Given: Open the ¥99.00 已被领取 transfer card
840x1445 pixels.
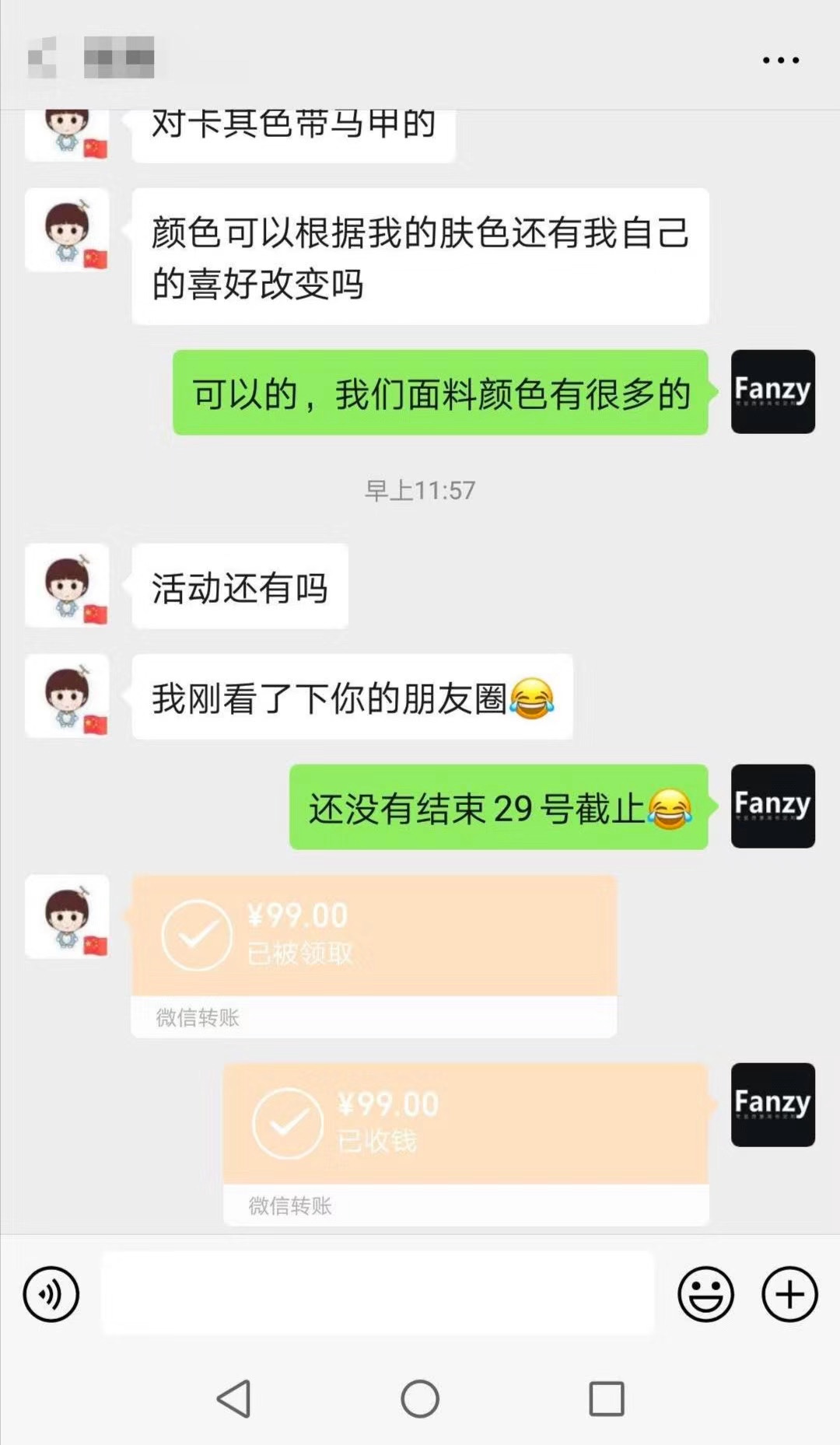Looking at the screenshot, I should 374,956.
